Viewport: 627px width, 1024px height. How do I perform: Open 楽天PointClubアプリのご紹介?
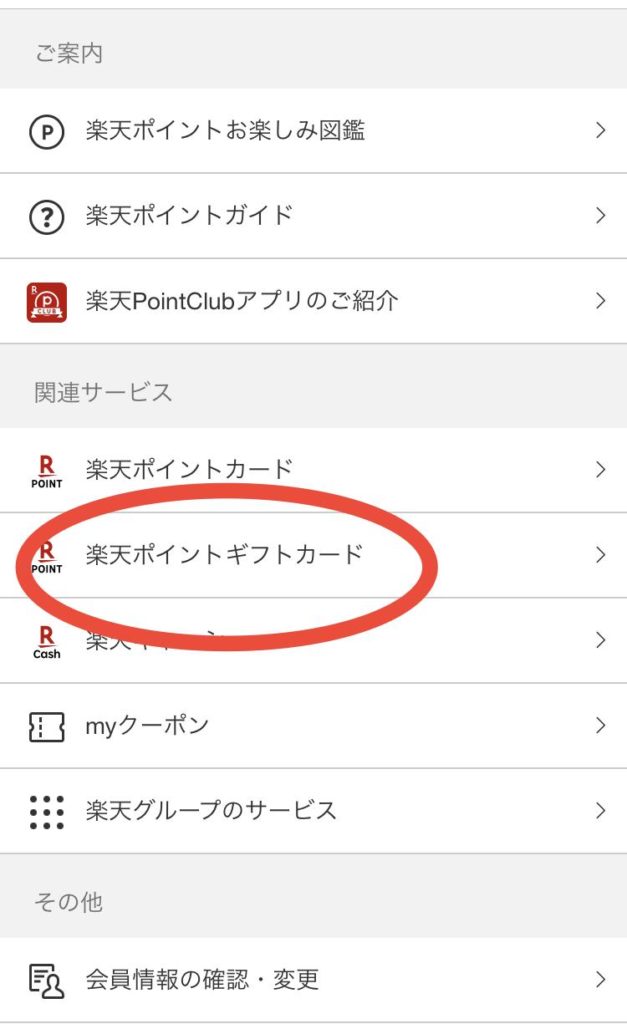(314, 301)
